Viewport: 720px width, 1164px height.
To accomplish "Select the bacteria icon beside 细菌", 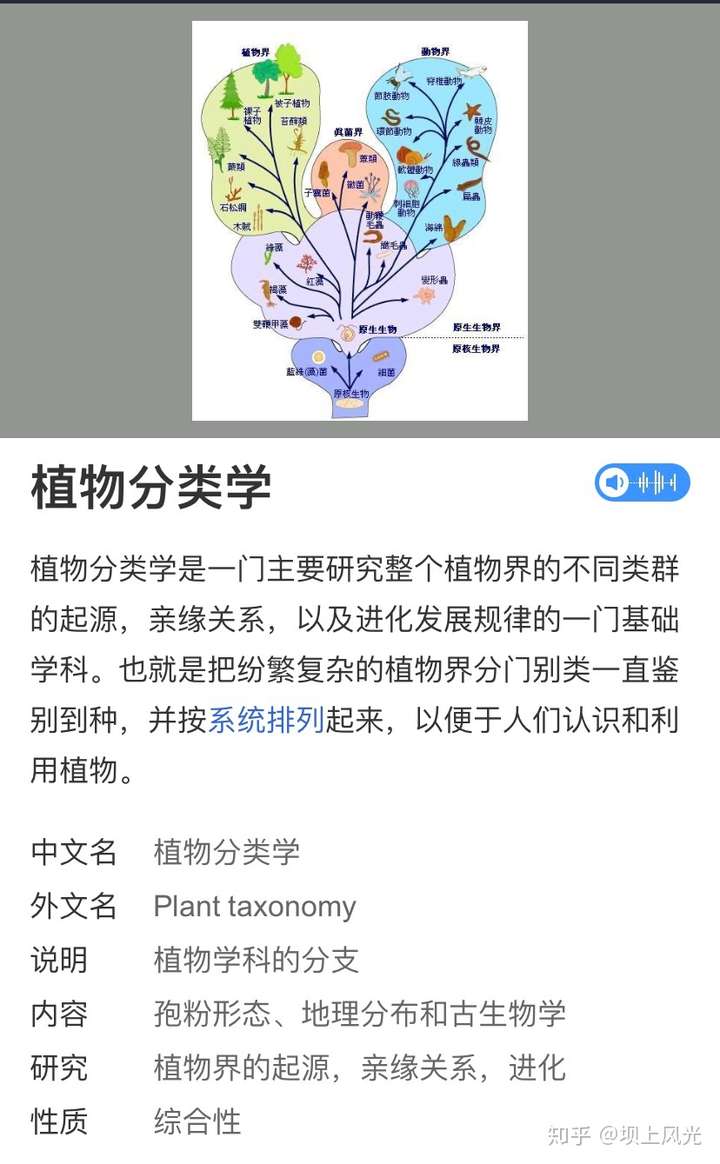I will click(379, 357).
